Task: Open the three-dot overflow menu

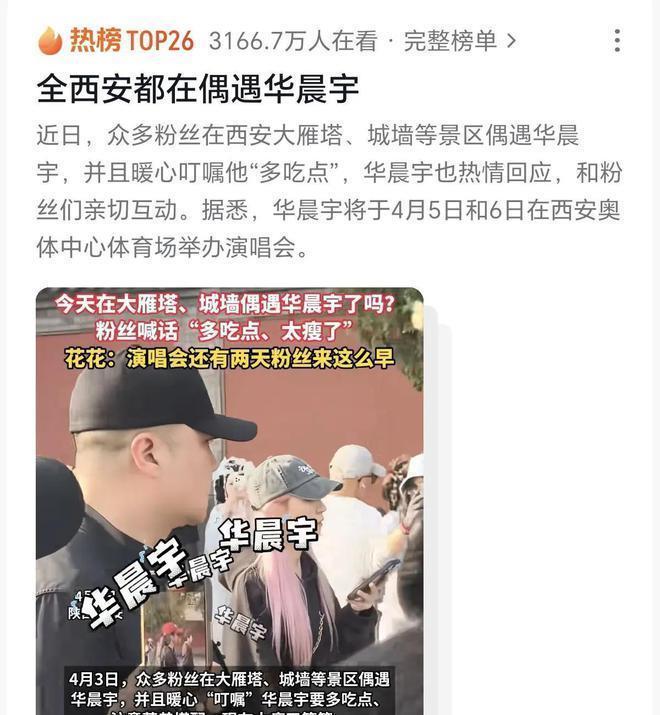Action: (617, 41)
